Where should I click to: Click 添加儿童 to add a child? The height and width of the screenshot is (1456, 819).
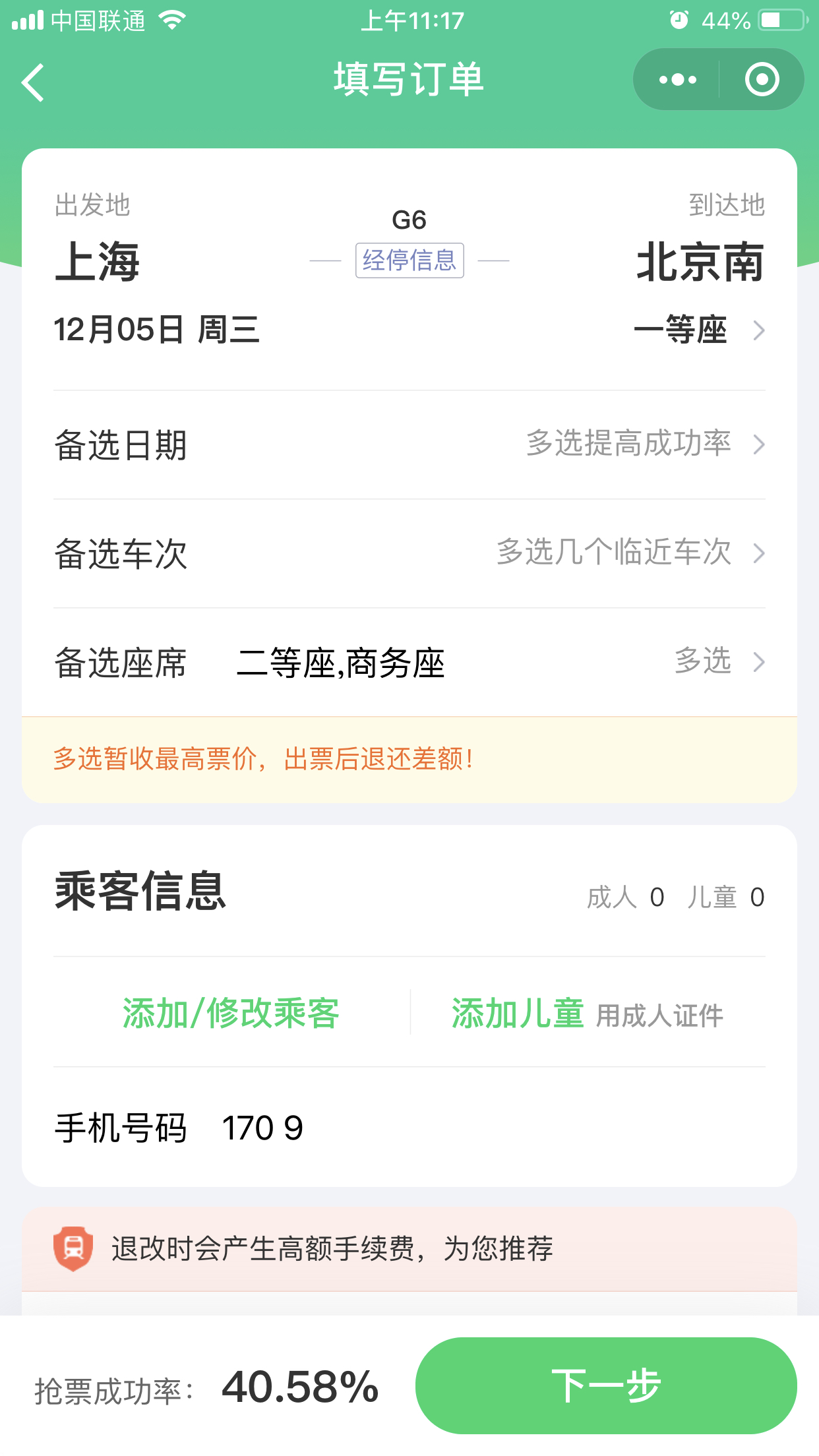[x=517, y=1014]
